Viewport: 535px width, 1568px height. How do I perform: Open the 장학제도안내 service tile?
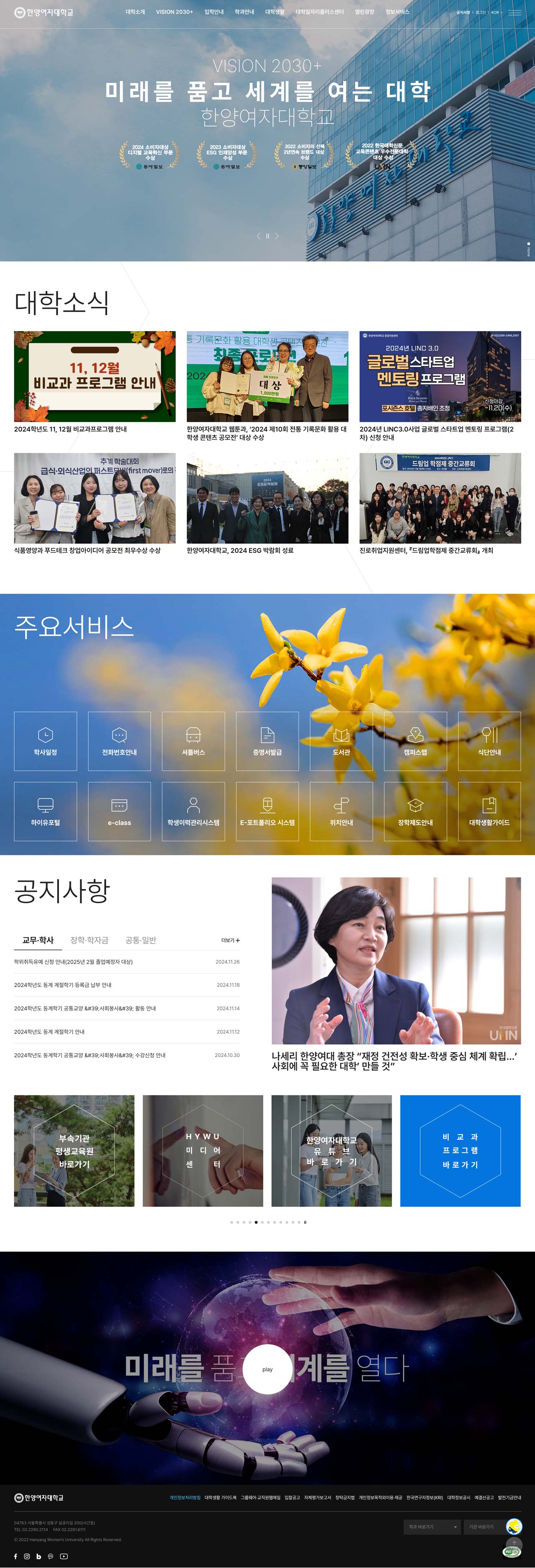[x=415, y=811]
